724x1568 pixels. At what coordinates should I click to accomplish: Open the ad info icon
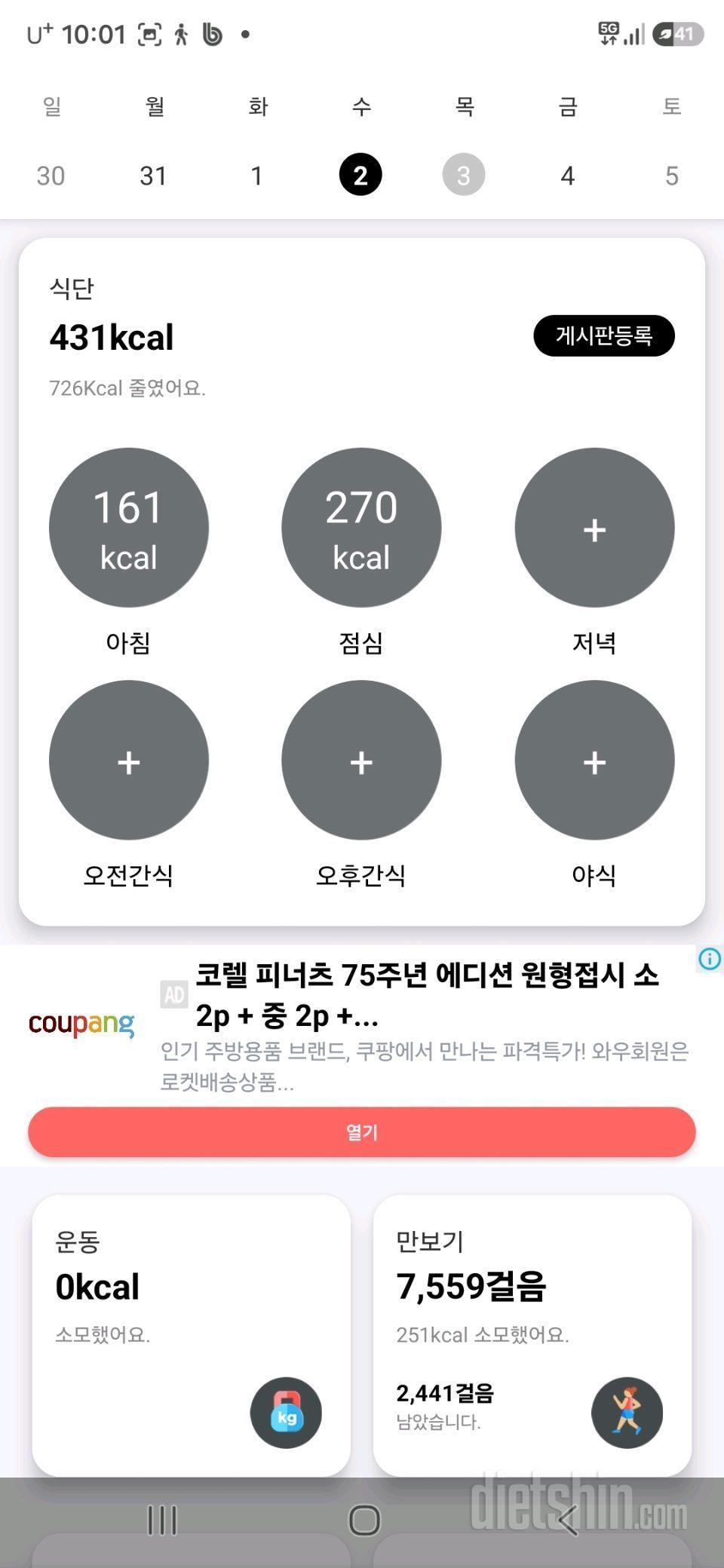pos(710,959)
